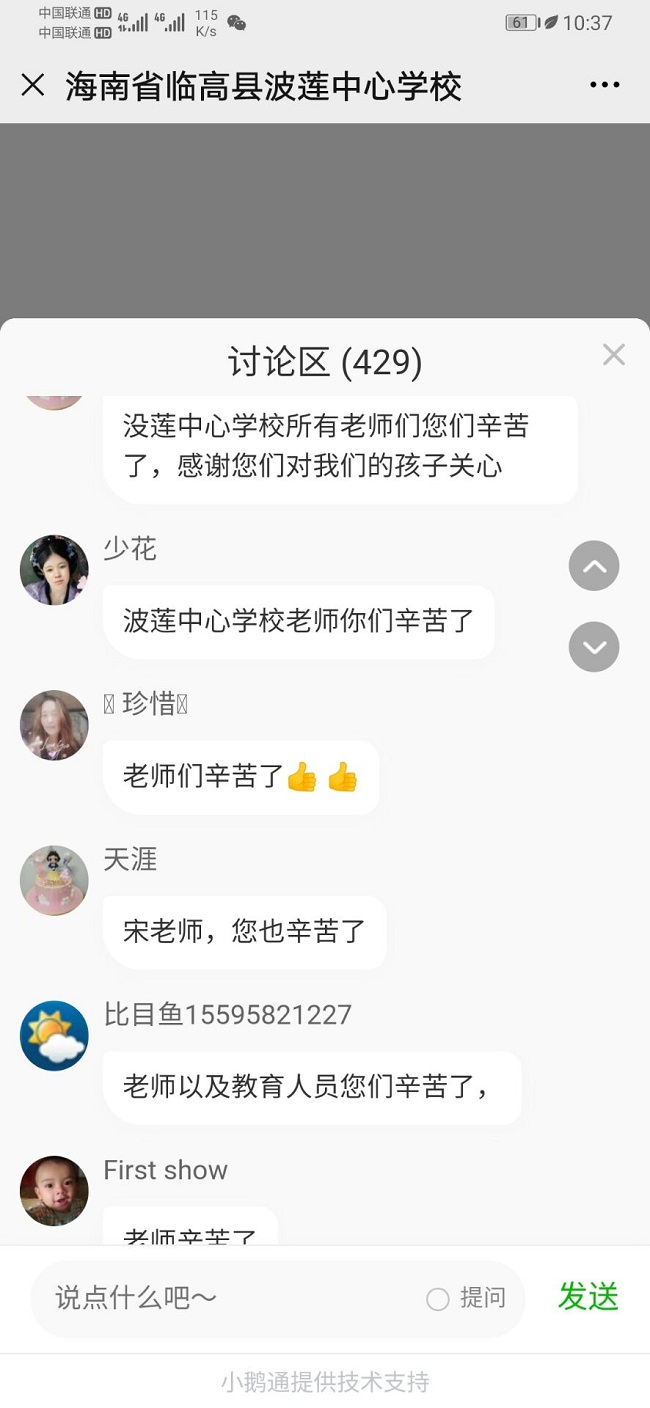Viewport: 650px width, 1408px height.
Task: Open the three-dot overflow menu
Action: (605, 86)
